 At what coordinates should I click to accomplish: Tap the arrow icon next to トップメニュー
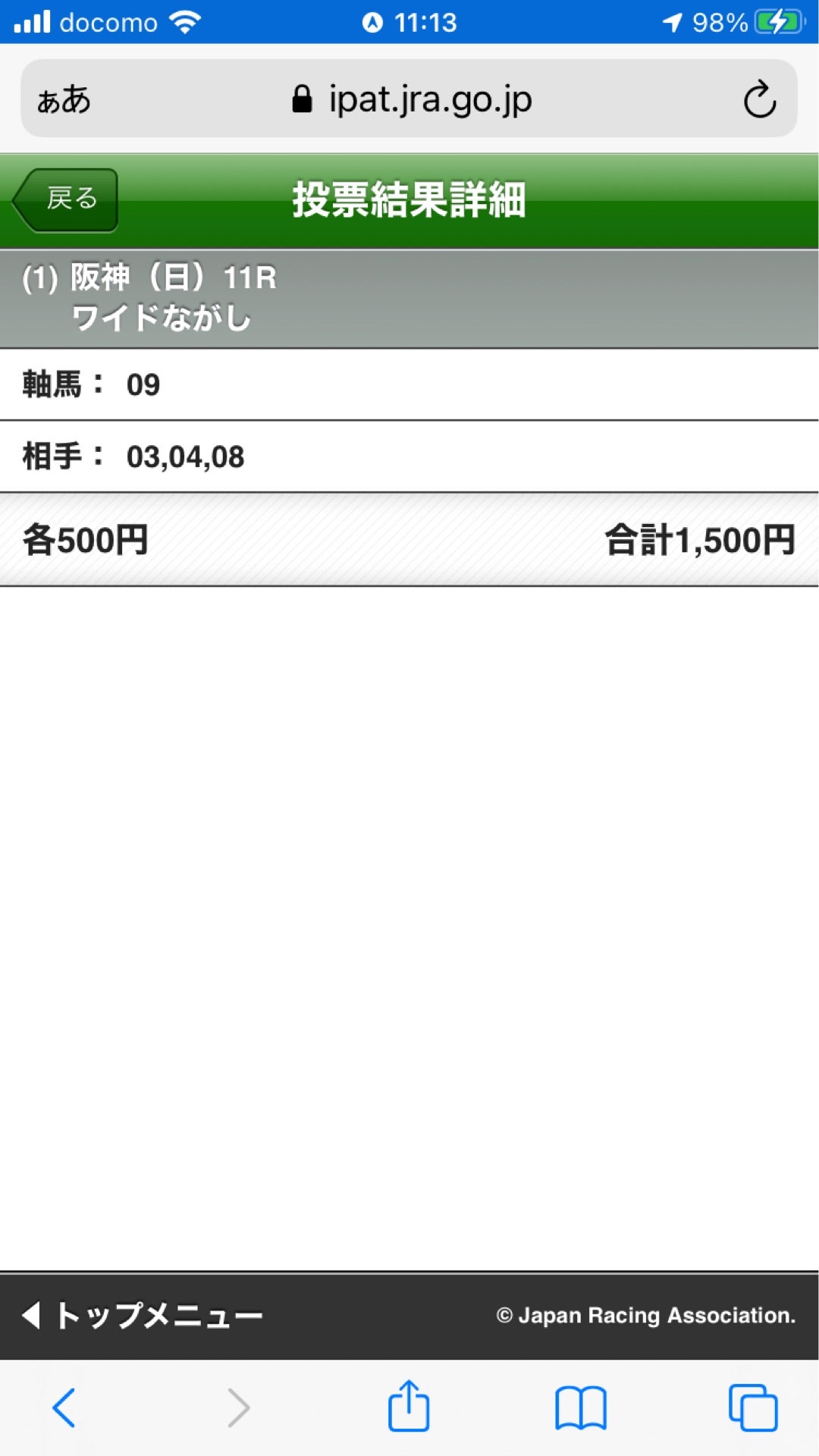[x=29, y=1315]
